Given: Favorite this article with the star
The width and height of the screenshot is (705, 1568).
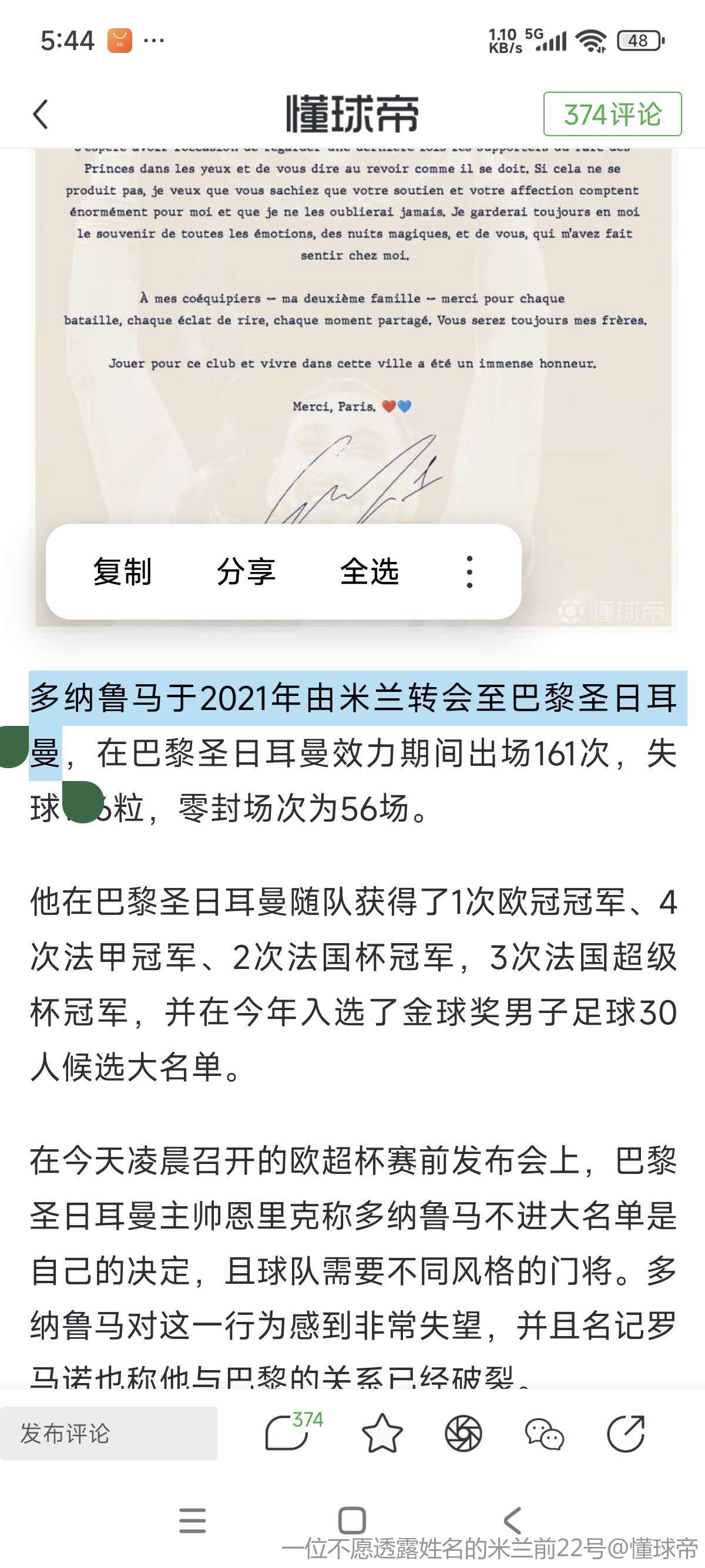Looking at the screenshot, I should pos(382,1433).
